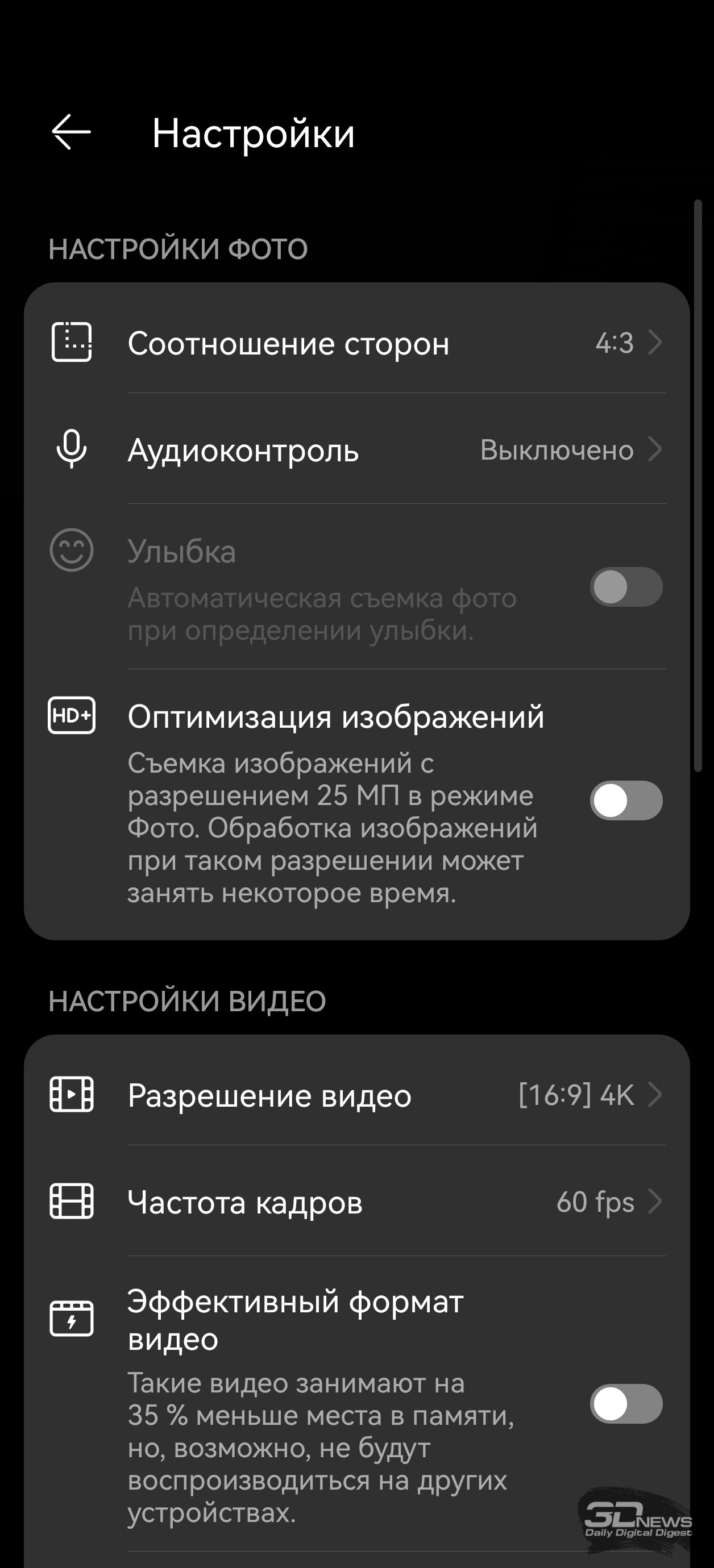
Task: Open the Частота кадров setting
Action: 357,1202
